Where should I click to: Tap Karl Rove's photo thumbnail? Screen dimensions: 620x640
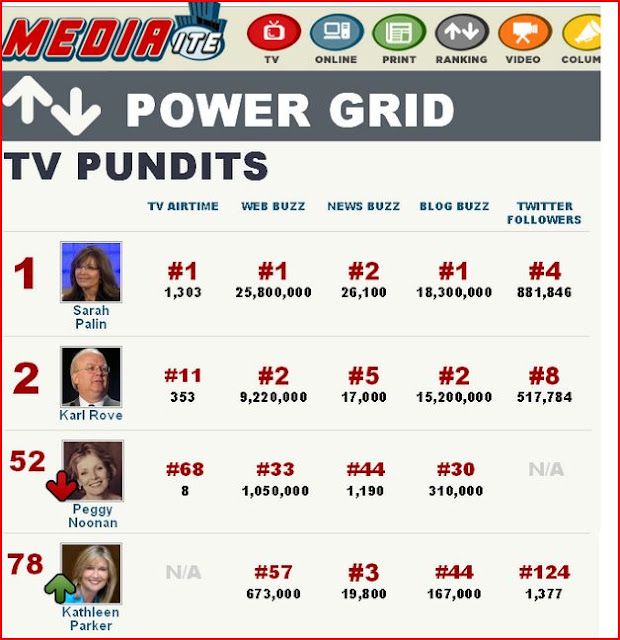(91, 376)
